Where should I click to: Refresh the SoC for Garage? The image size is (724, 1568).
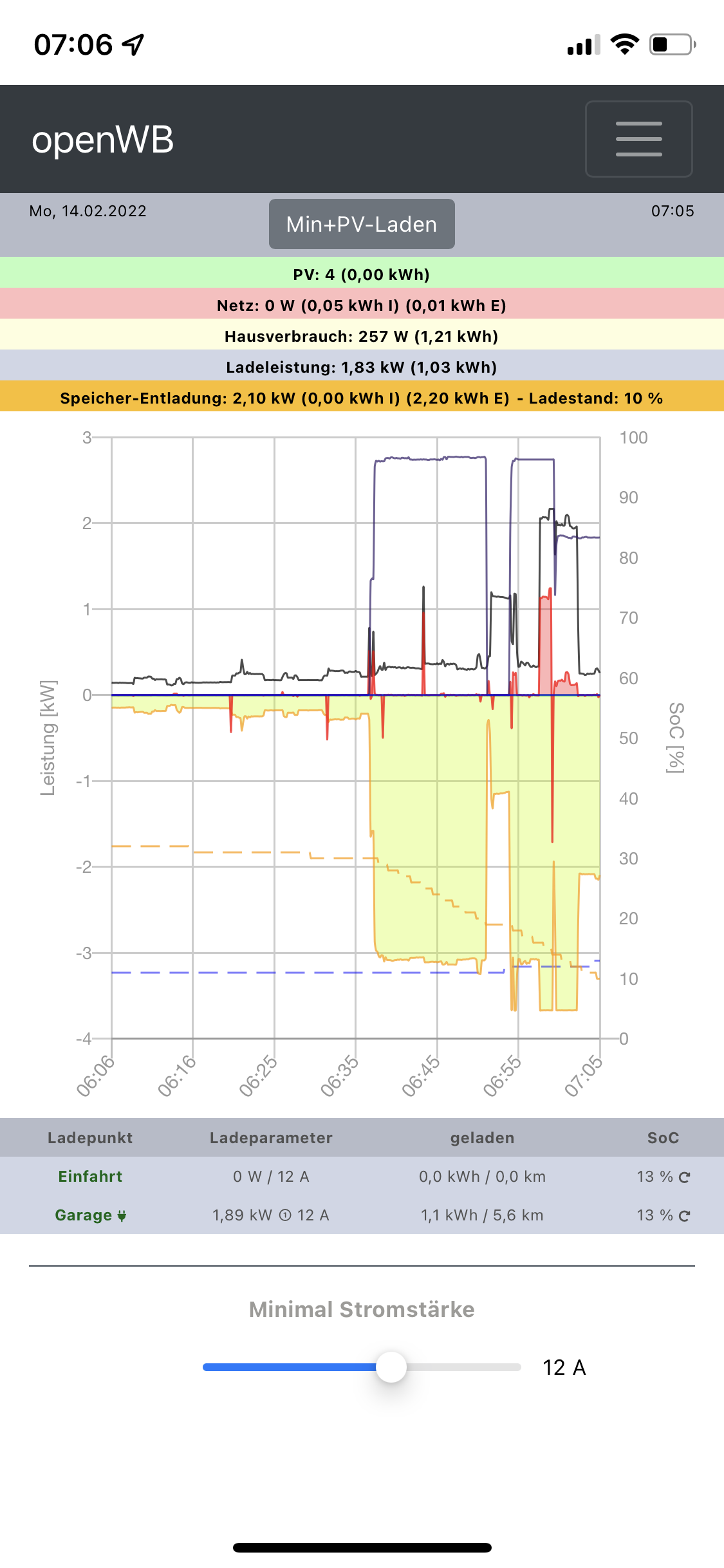(685, 1216)
